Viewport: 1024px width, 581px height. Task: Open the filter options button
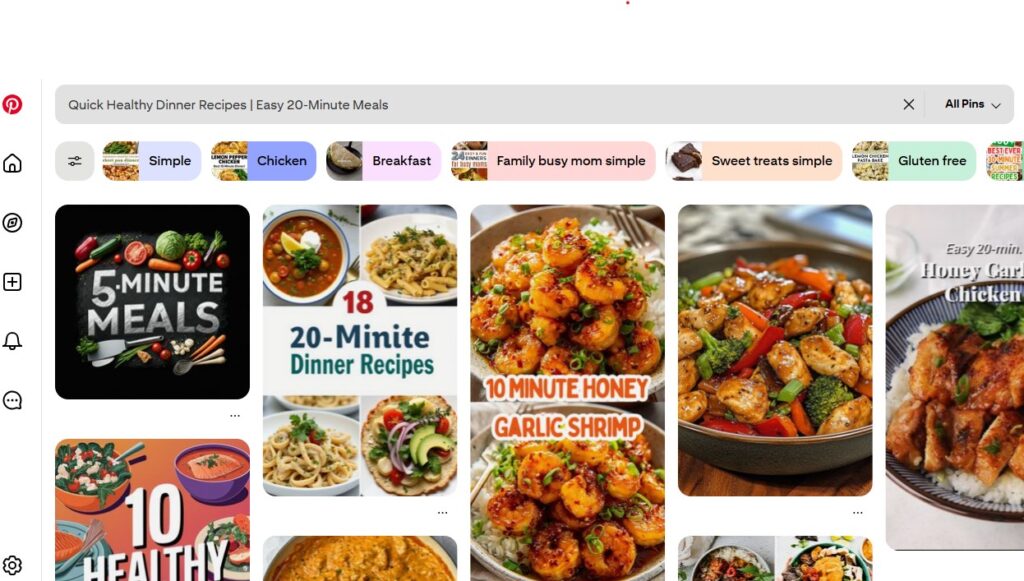tap(74, 161)
